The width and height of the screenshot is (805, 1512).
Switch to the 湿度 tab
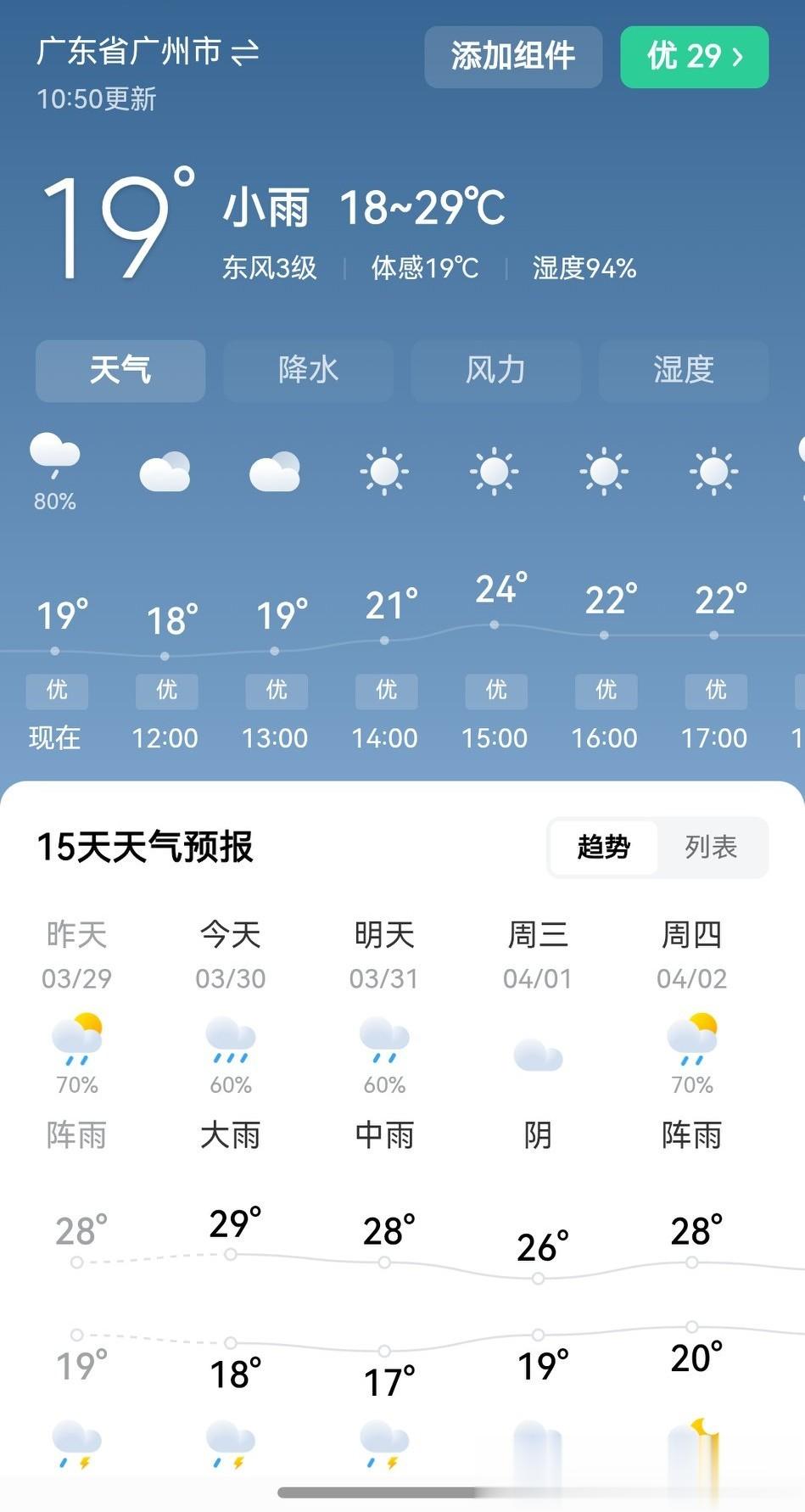coord(683,370)
